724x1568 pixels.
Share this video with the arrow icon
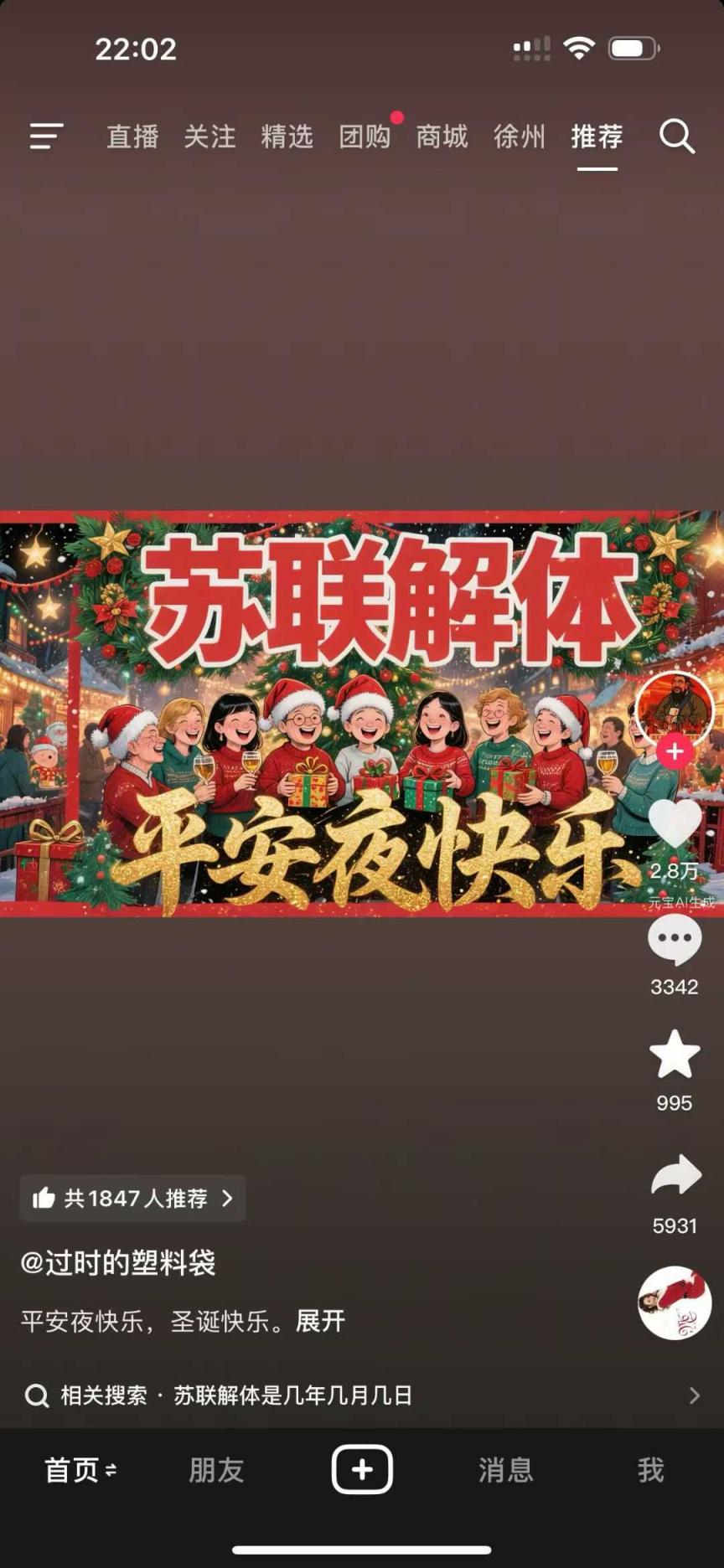click(x=675, y=1174)
